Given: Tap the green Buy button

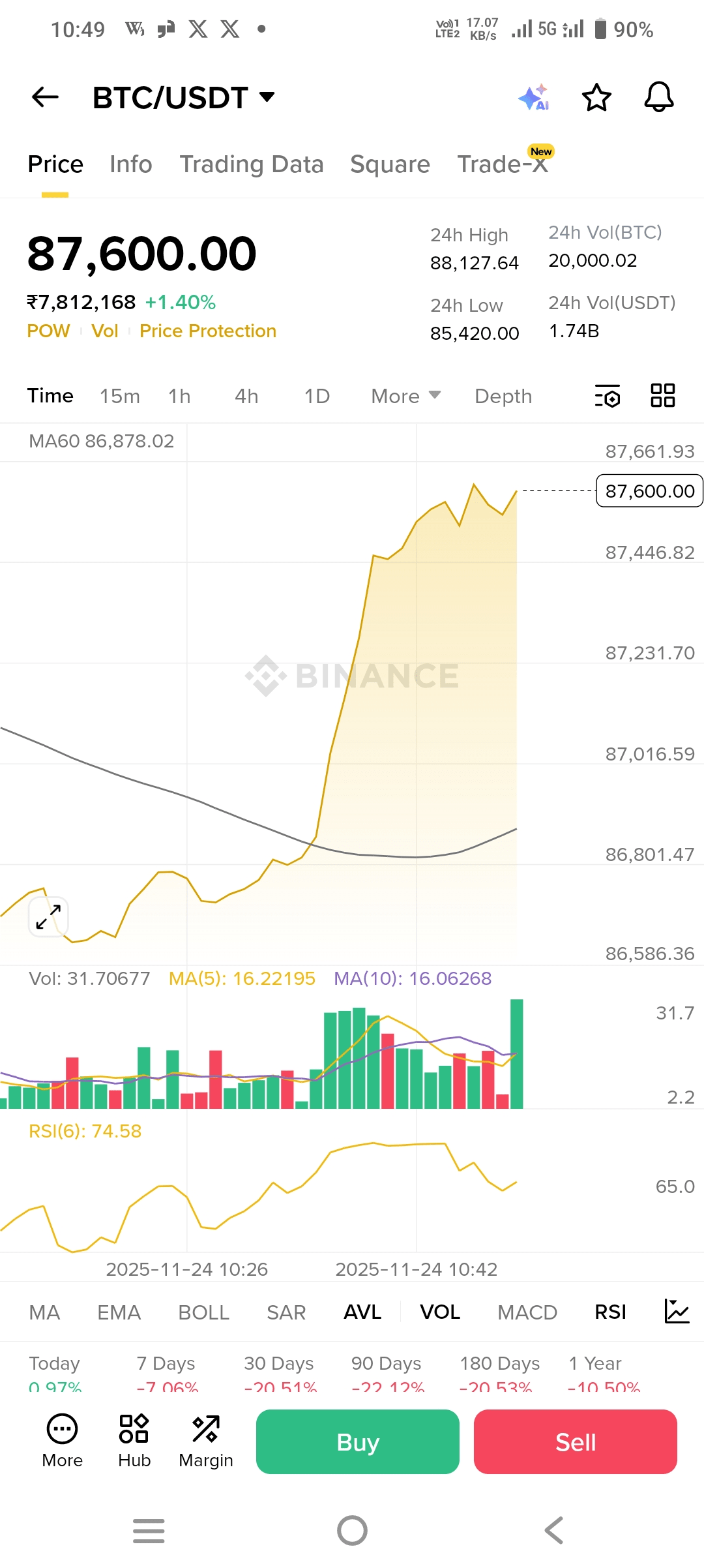Looking at the screenshot, I should 358,1442.
